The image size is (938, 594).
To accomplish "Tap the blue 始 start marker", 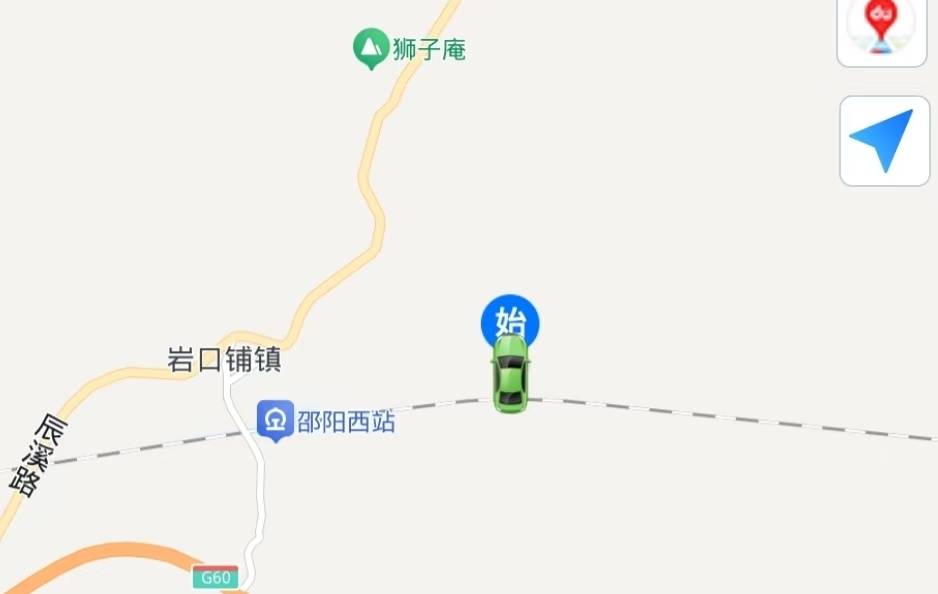I will (510, 320).
